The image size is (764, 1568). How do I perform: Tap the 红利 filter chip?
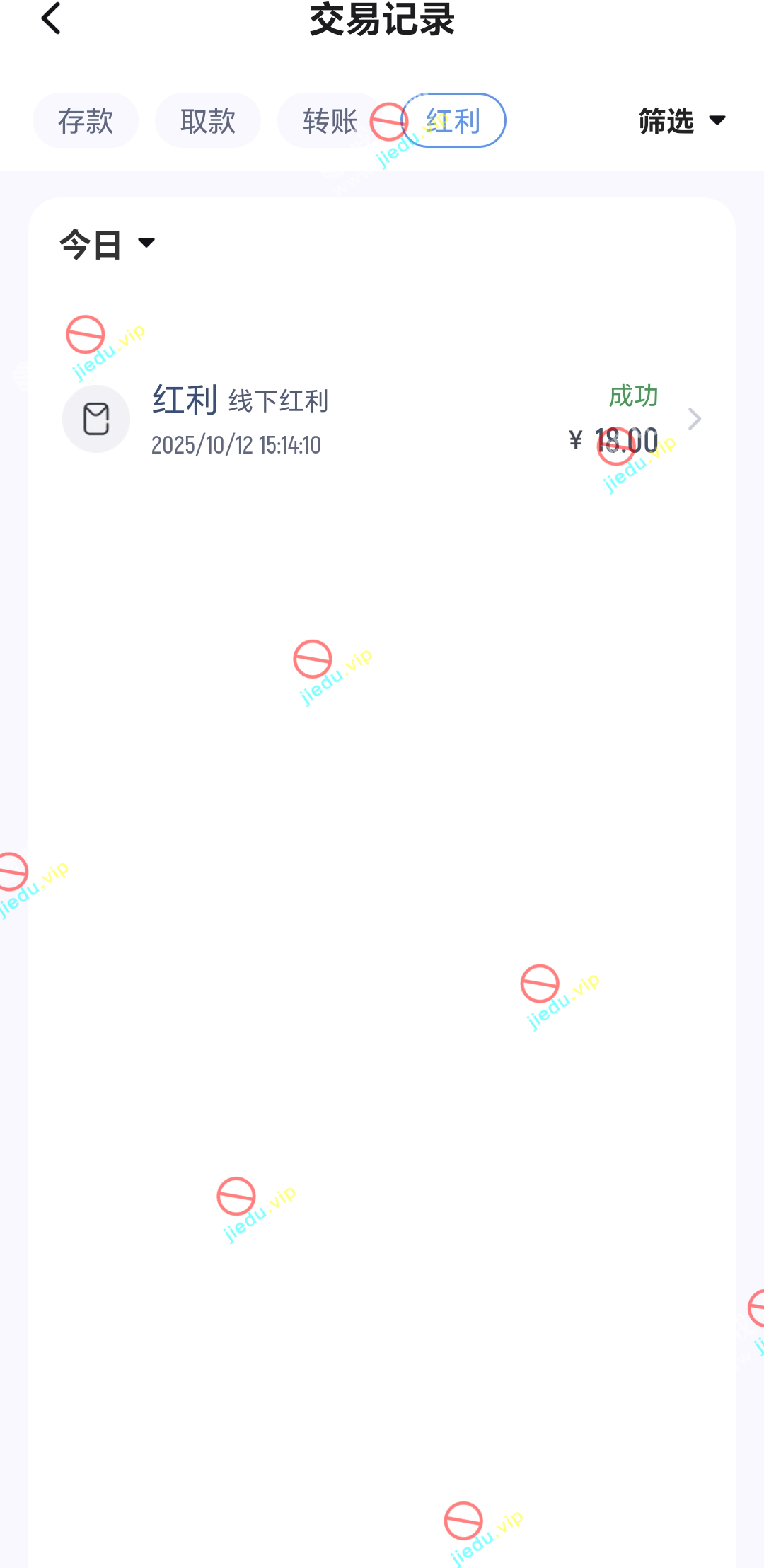[453, 121]
